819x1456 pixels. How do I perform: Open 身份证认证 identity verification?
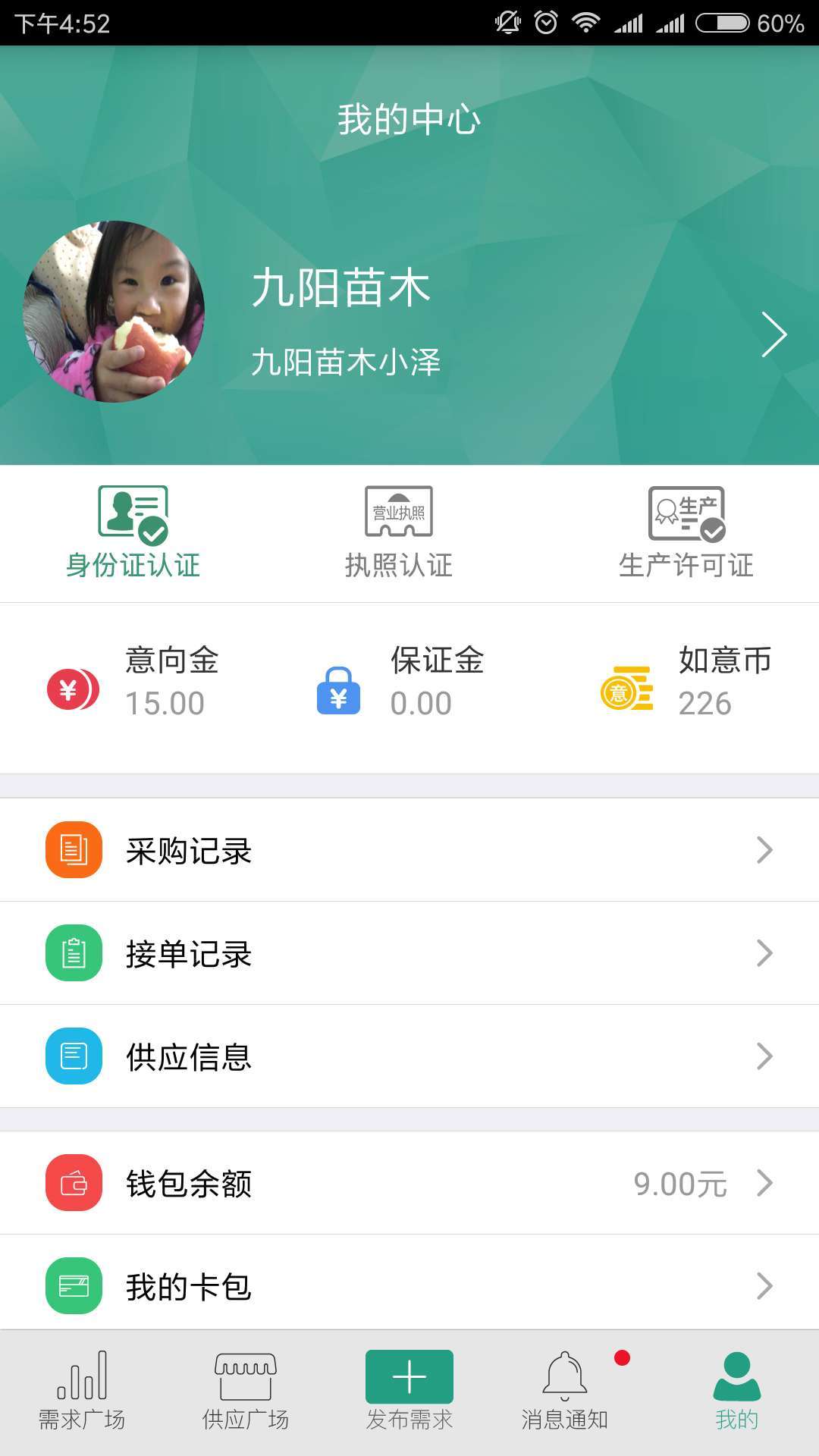coord(133,532)
